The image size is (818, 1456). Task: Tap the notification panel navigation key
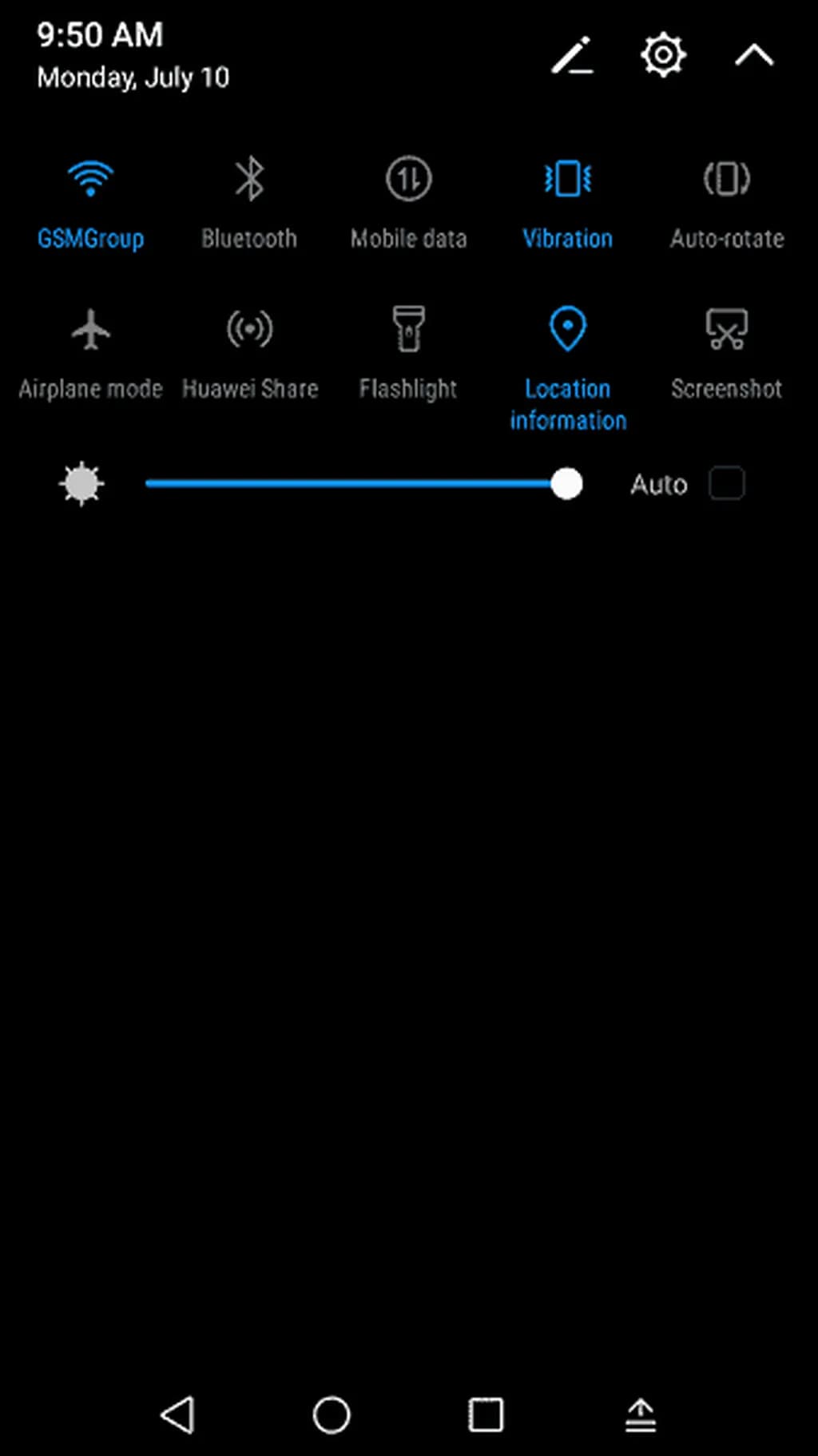click(640, 1415)
